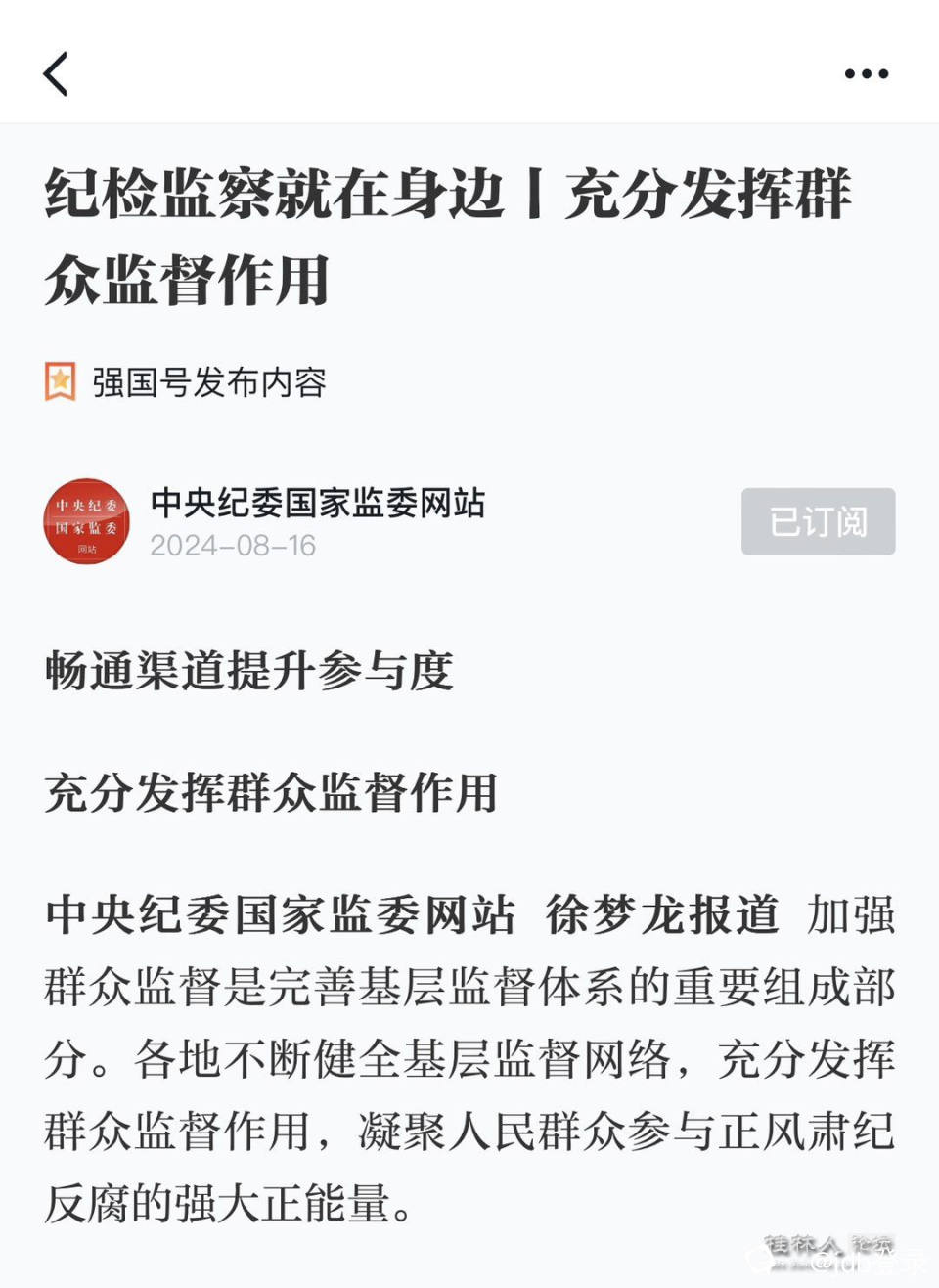The height and width of the screenshot is (1288, 939).
Task: Select reporter name 徐梦龙 in the article
Action: [x=607, y=916]
